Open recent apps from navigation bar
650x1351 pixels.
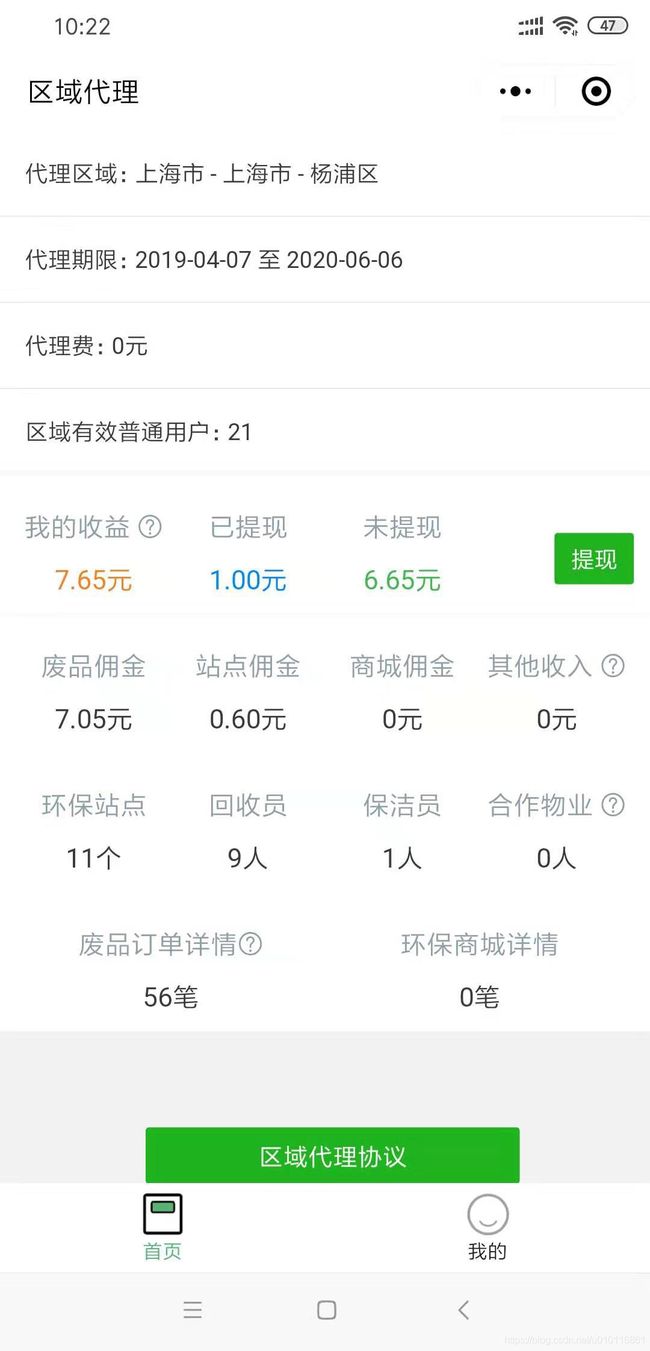pyautogui.click(x=193, y=1310)
